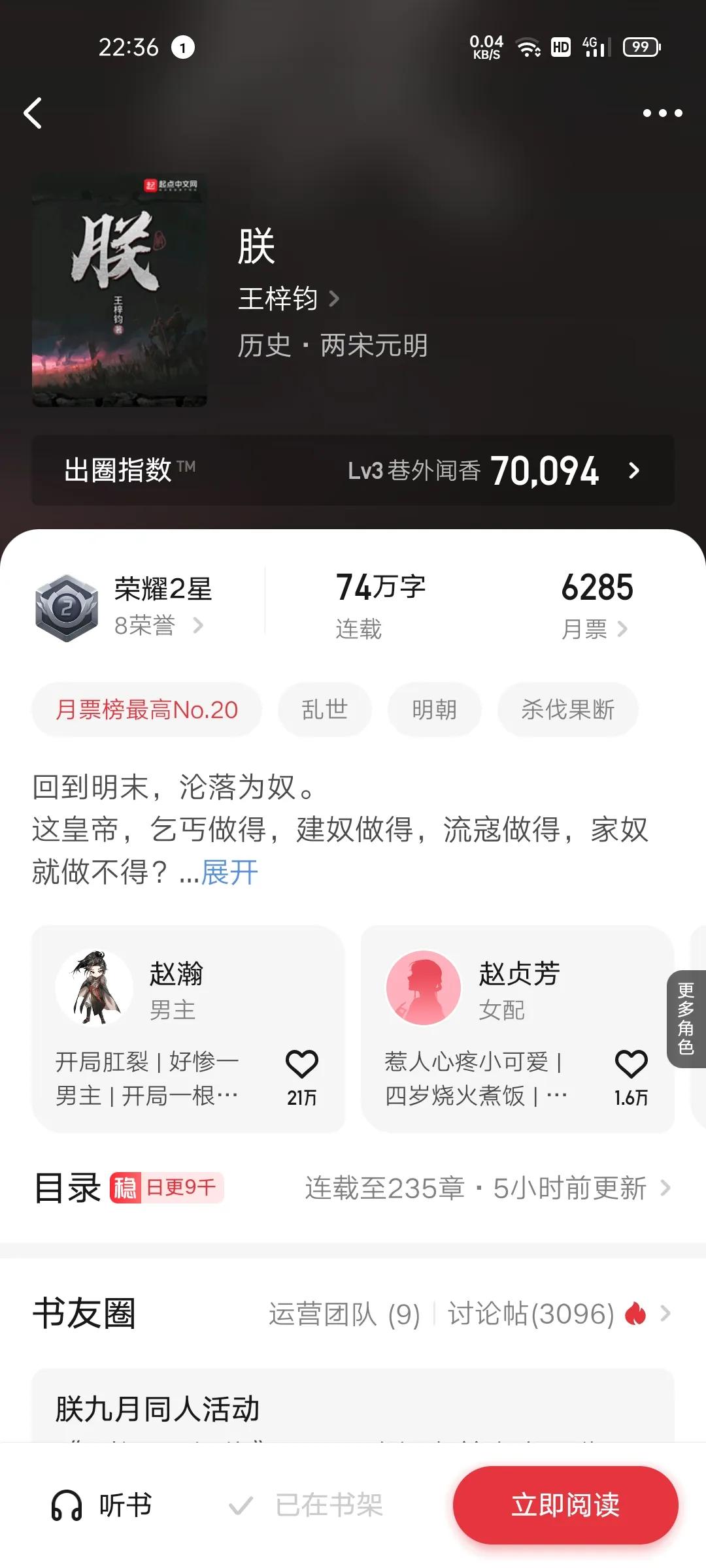Go back using the top-left arrow
Screen dimensions: 706x1568
[33, 113]
